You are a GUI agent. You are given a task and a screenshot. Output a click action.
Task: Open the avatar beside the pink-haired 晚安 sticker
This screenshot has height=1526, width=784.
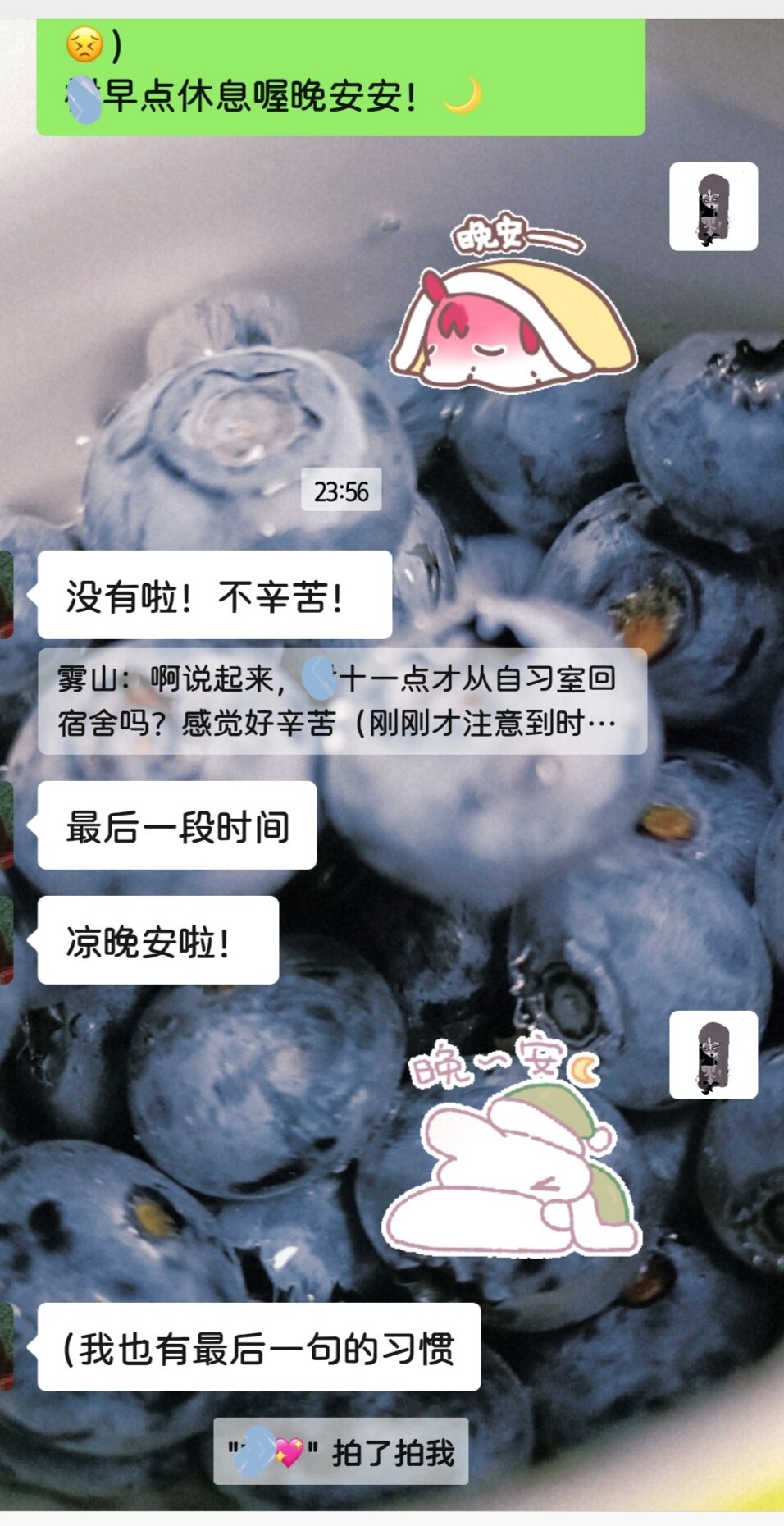tap(713, 207)
